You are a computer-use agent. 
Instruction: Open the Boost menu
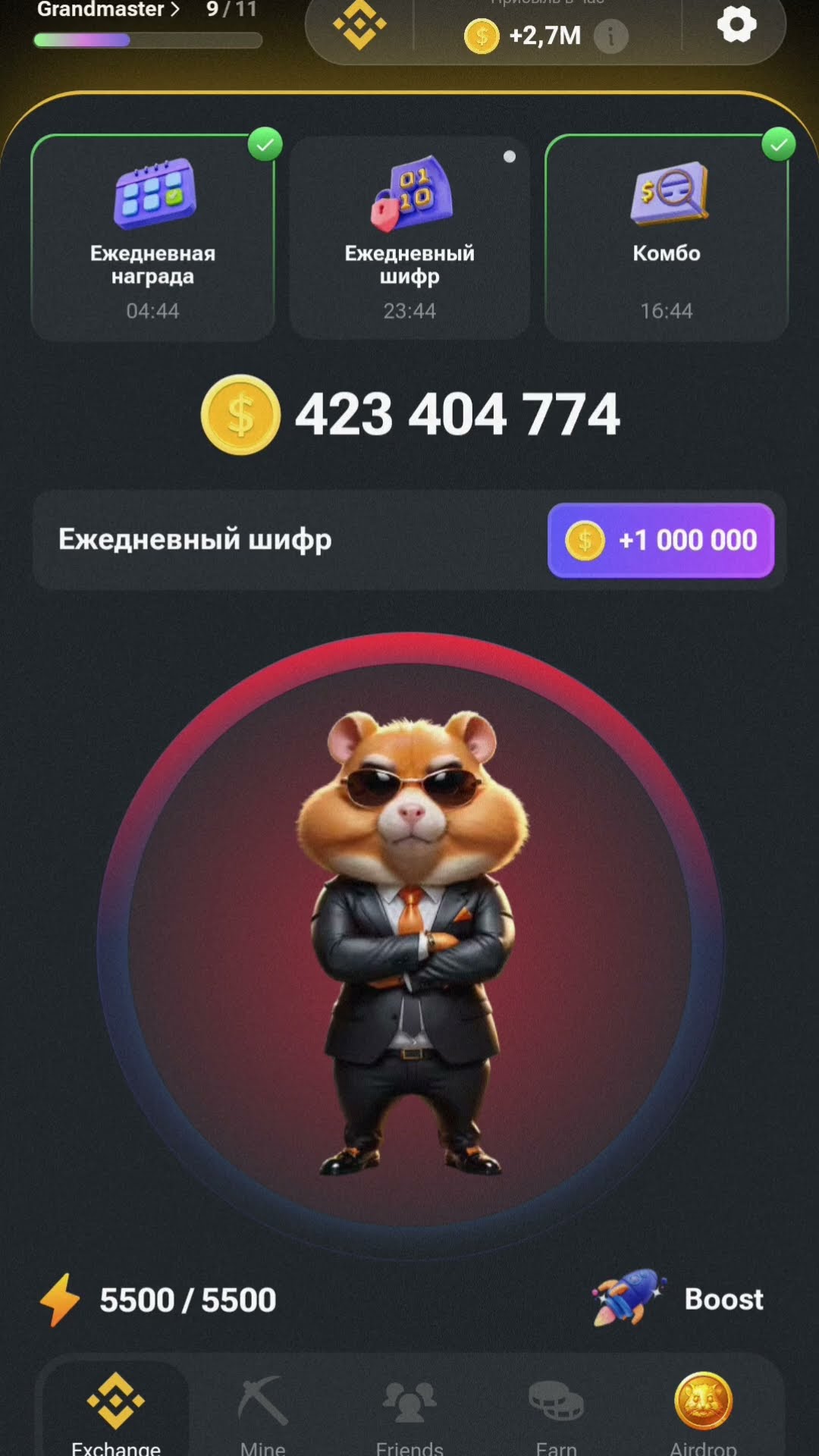click(679, 1299)
